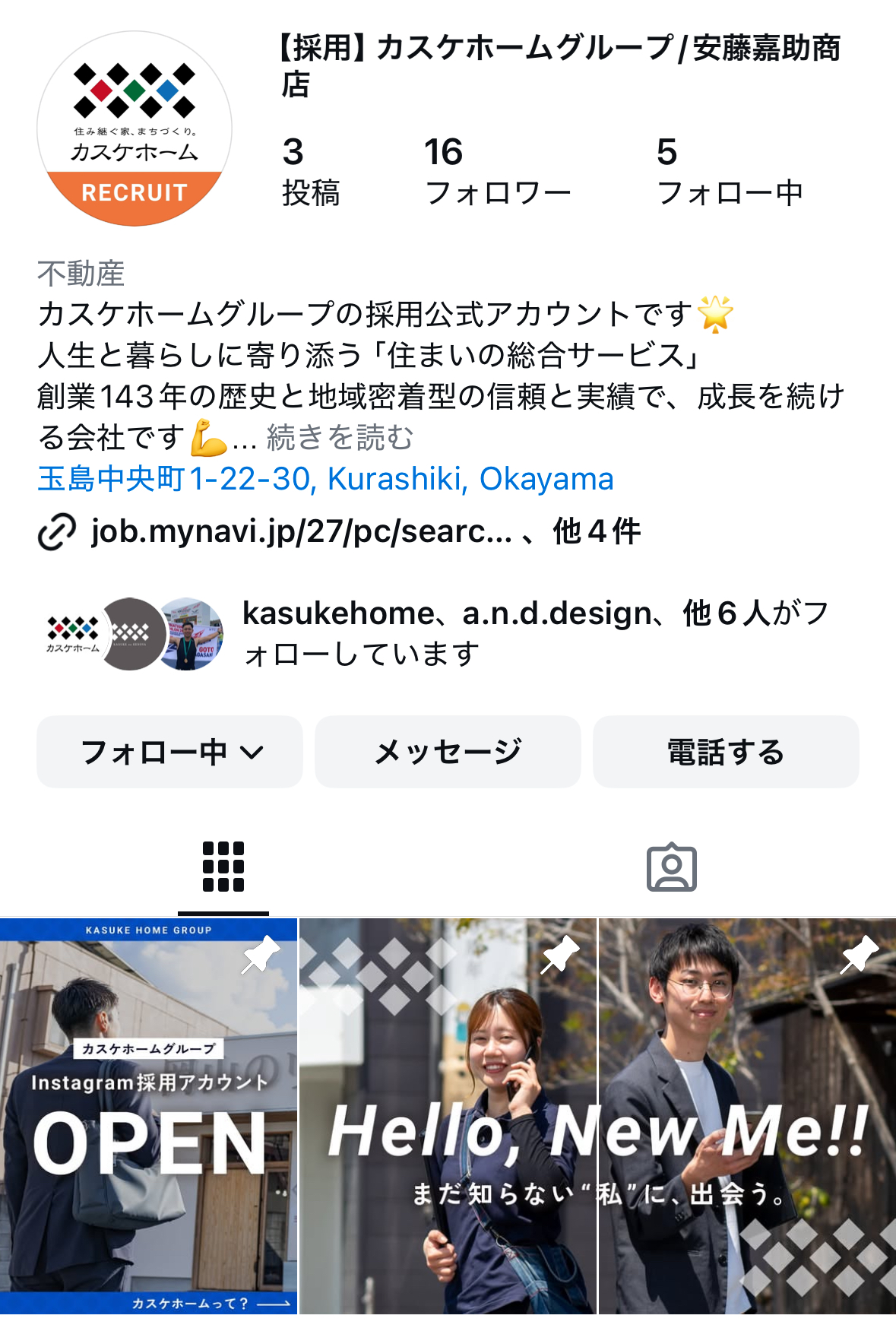
Task: Tap the メッセージ button
Action: (448, 752)
